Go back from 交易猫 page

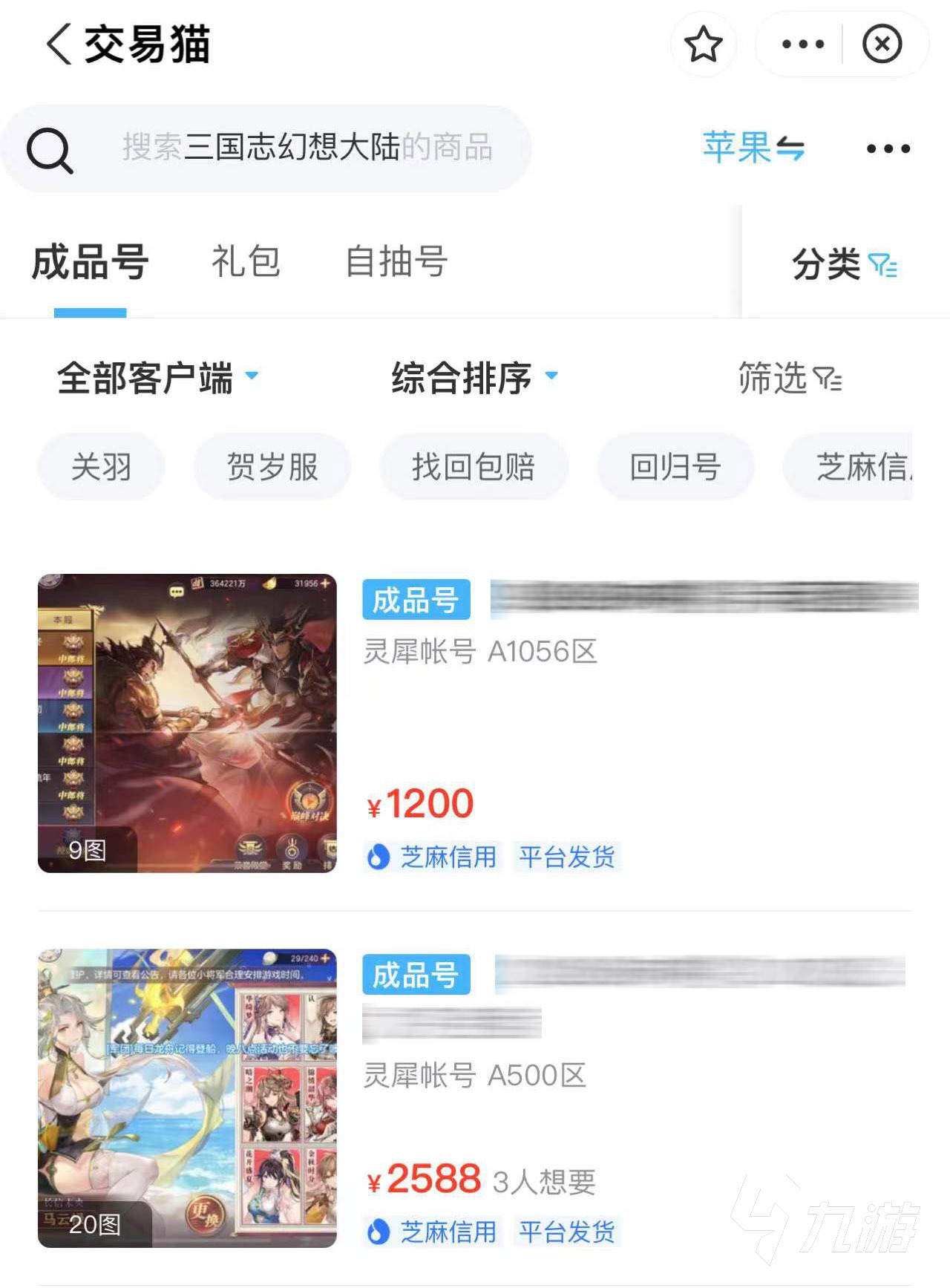coord(59,45)
